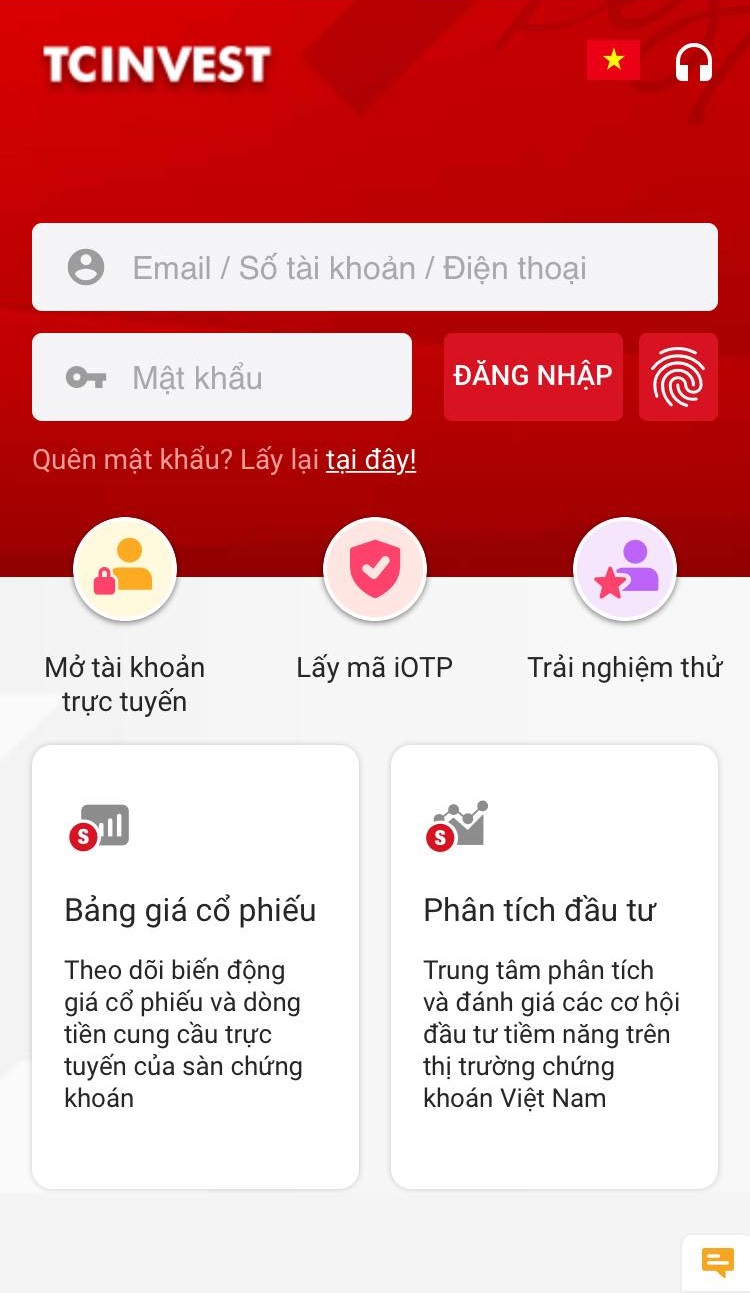Open the chat bubble in the corner

(x=717, y=1261)
